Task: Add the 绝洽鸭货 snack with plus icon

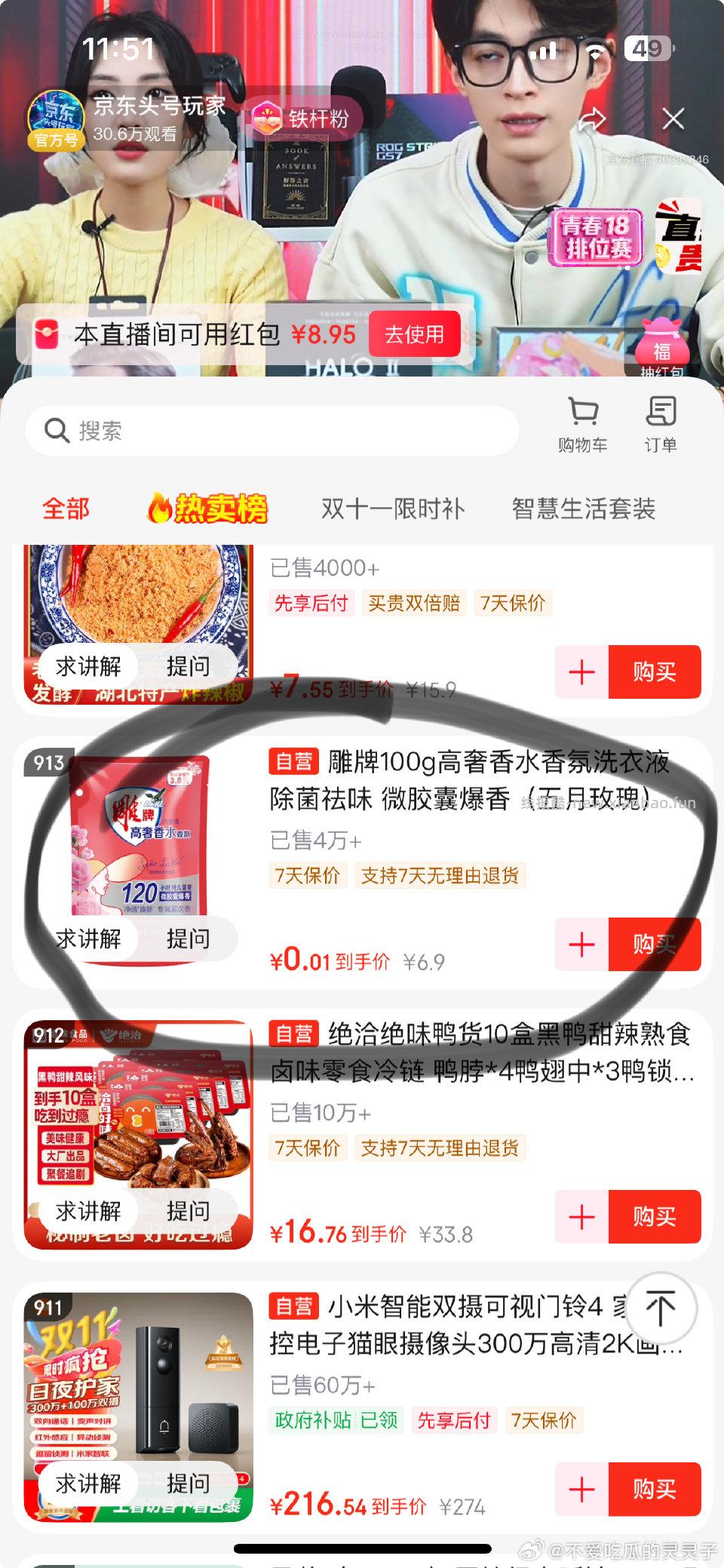Action: tap(580, 1217)
